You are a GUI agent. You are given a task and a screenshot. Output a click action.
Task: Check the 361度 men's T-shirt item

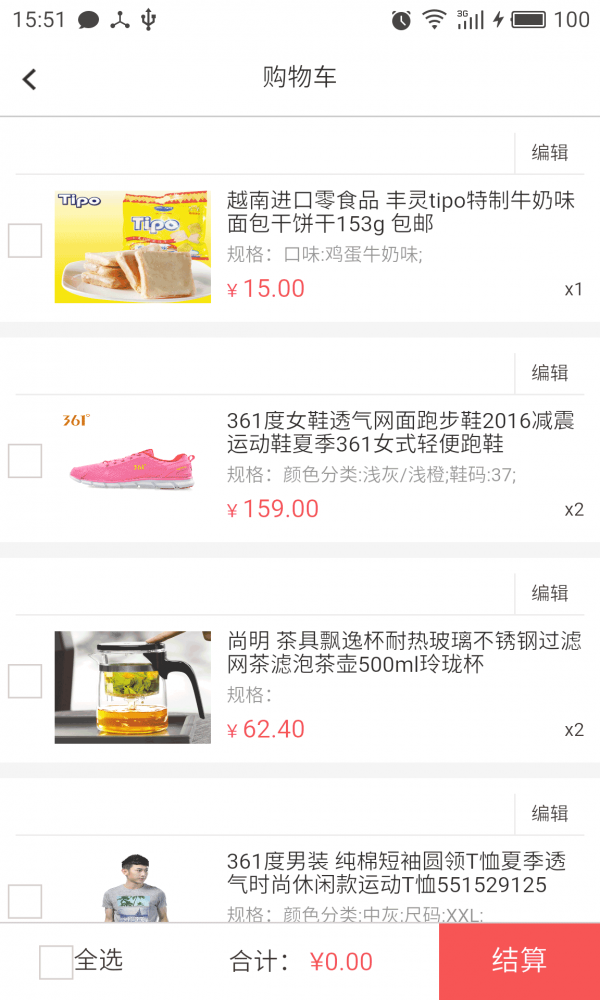25,901
